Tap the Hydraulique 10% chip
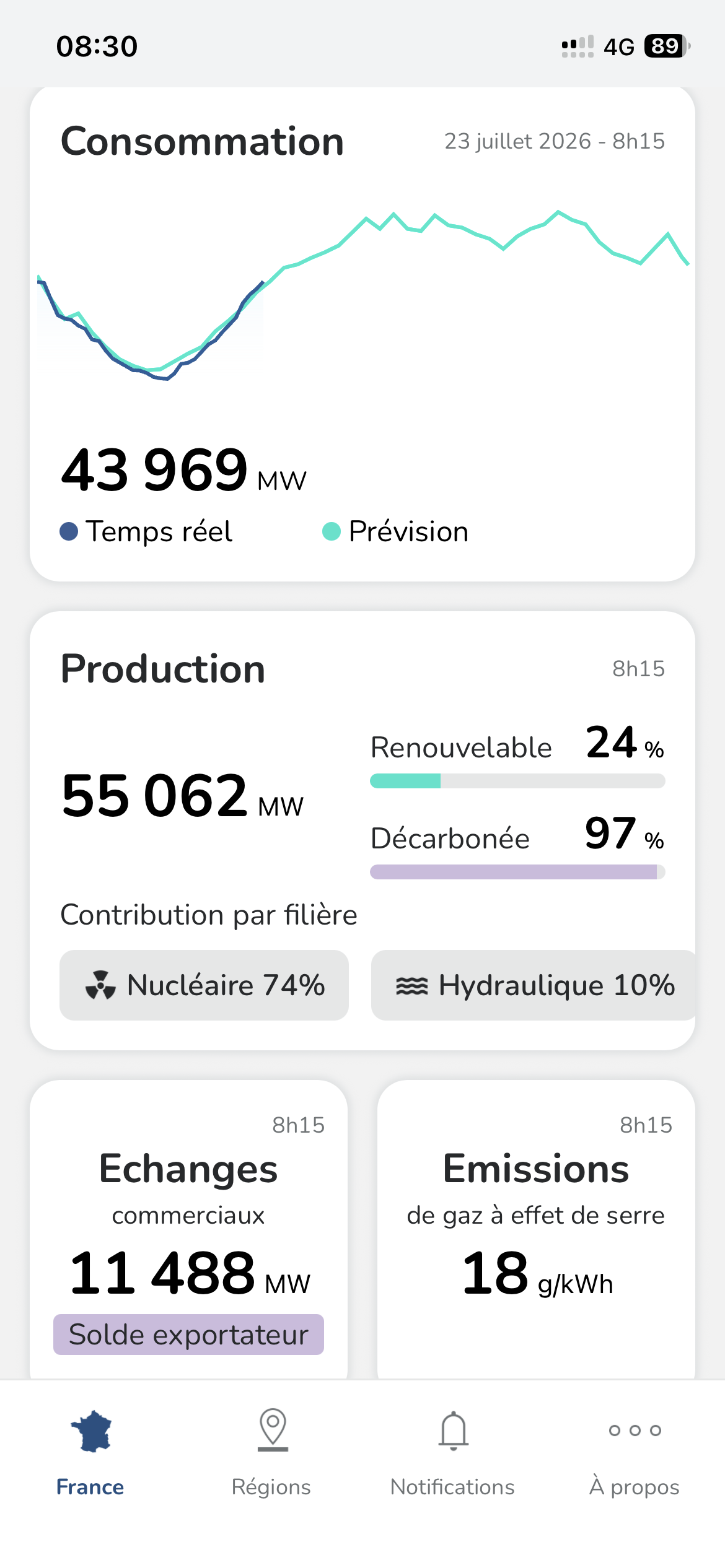Image resolution: width=725 pixels, height=1568 pixels. pyautogui.click(x=534, y=985)
